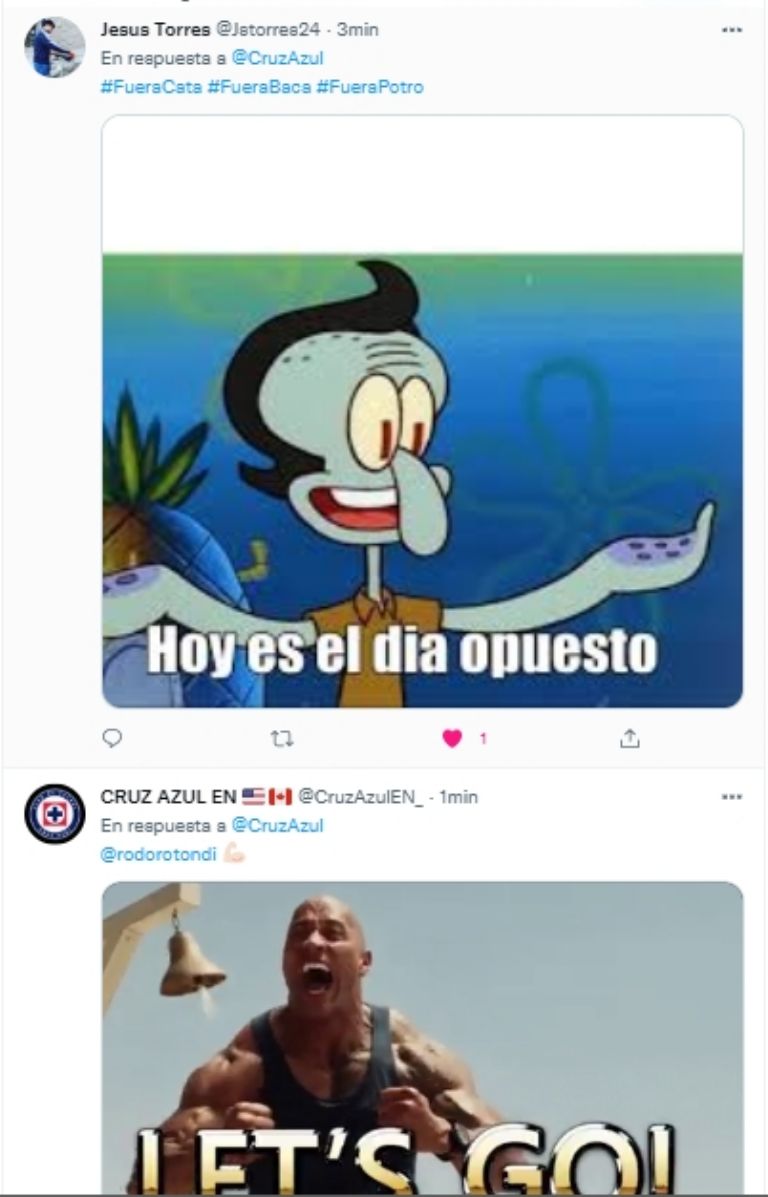
Task: Open the @CruzAzul mention in Jesus Torres's reply
Action: (x=277, y=58)
